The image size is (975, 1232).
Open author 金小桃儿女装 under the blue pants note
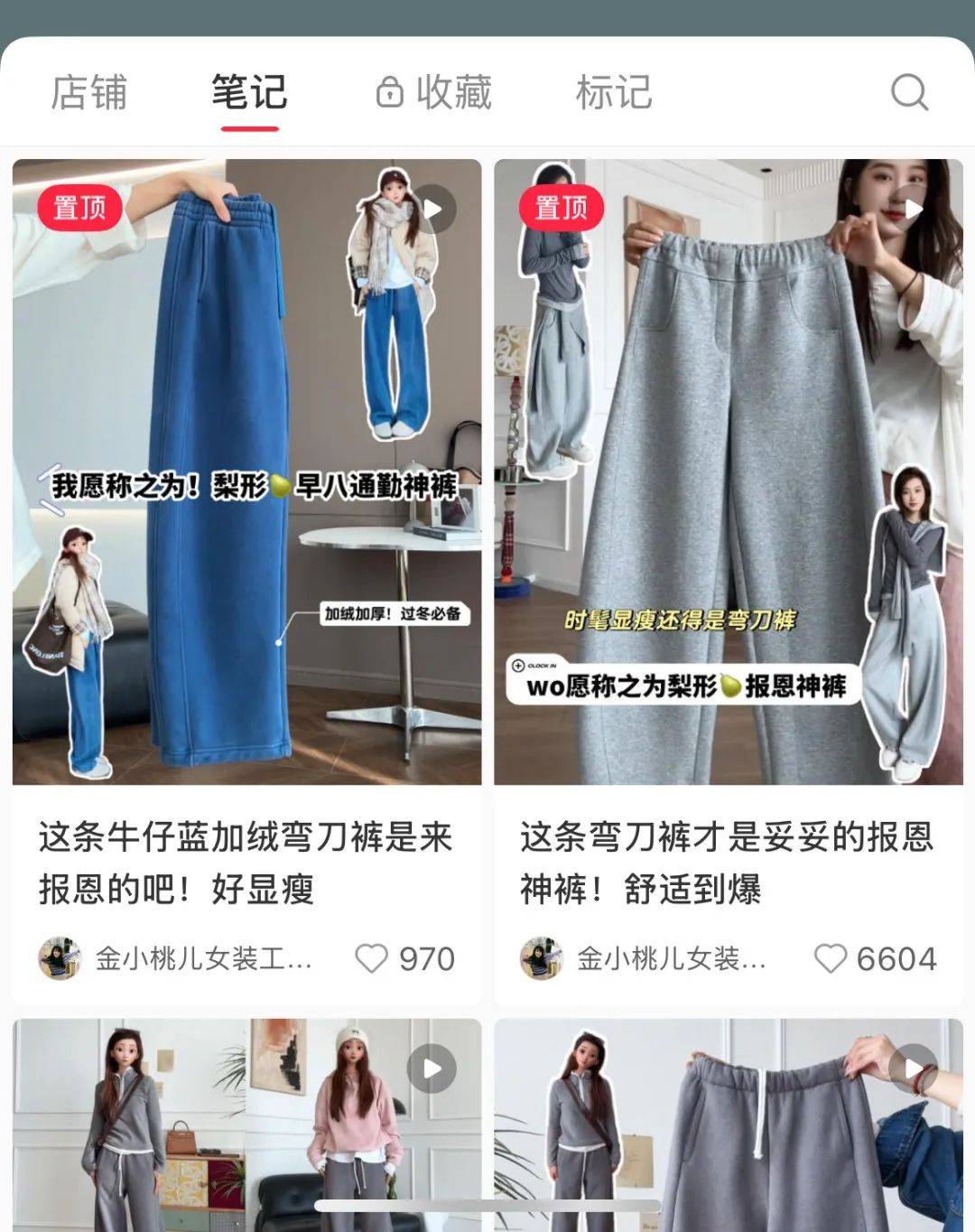(176, 958)
